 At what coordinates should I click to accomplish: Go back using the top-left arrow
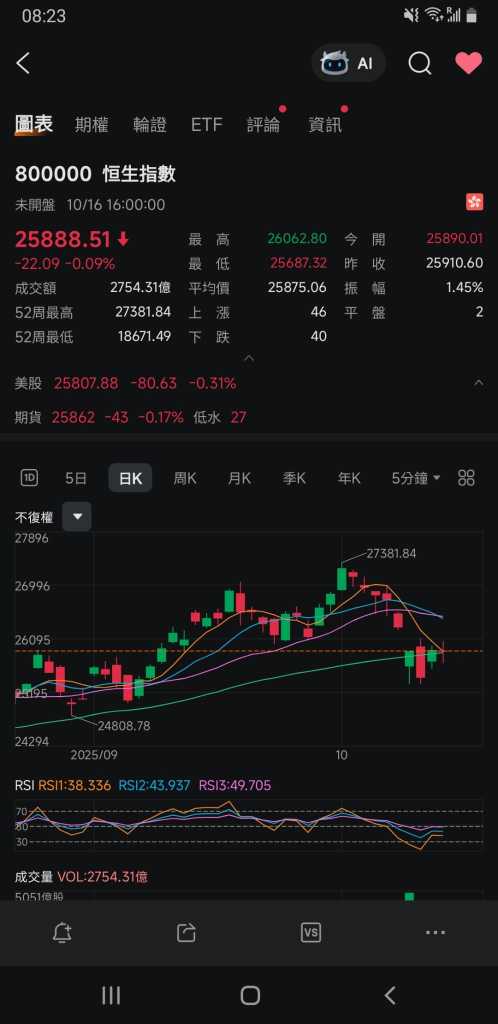(x=23, y=63)
